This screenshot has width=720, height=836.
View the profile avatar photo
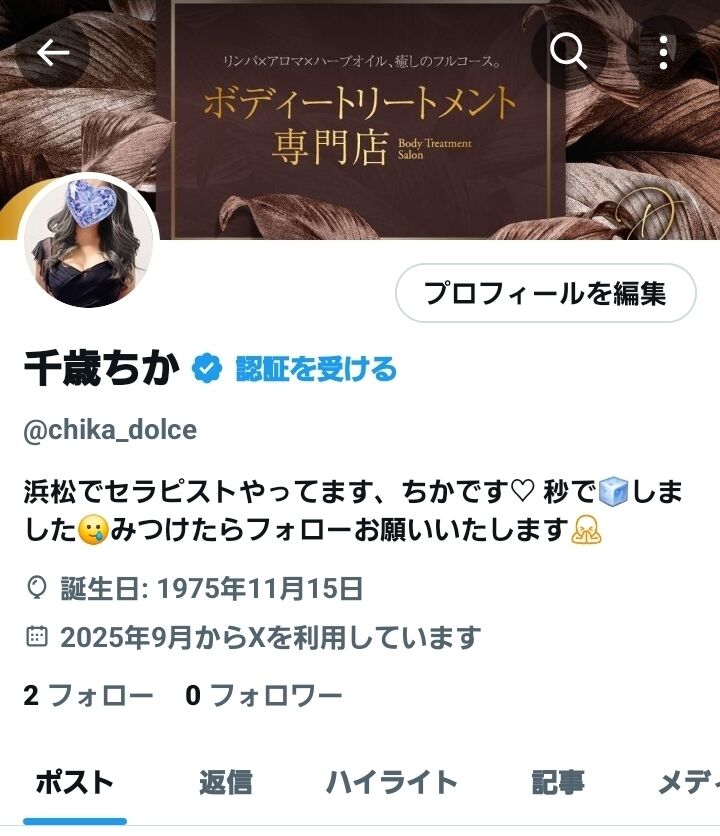coord(89,243)
